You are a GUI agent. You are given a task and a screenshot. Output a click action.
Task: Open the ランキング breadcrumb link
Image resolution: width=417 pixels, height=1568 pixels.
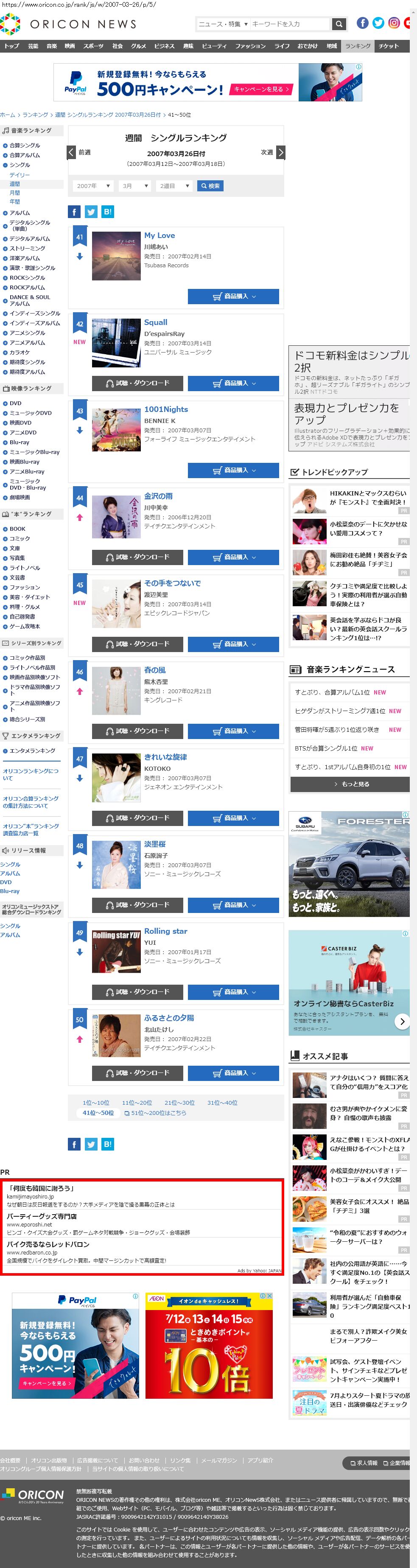click(35, 115)
